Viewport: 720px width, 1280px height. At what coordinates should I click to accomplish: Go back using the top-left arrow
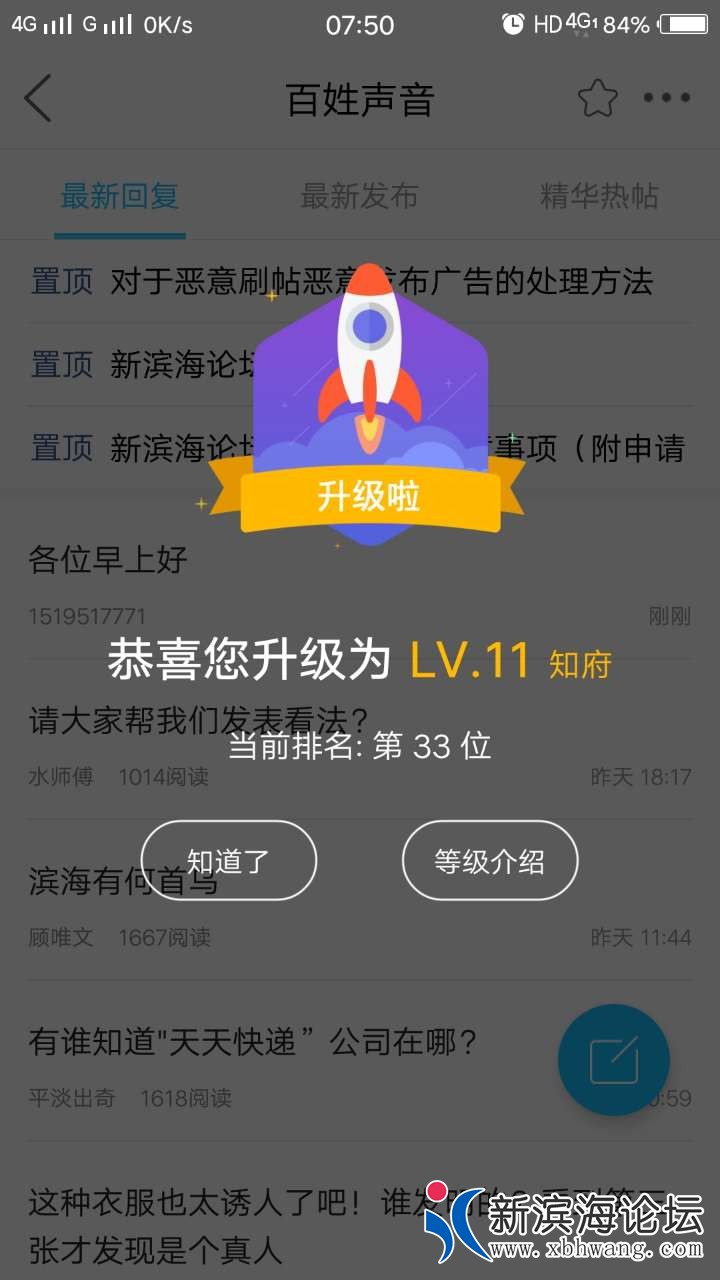[x=38, y=98]
